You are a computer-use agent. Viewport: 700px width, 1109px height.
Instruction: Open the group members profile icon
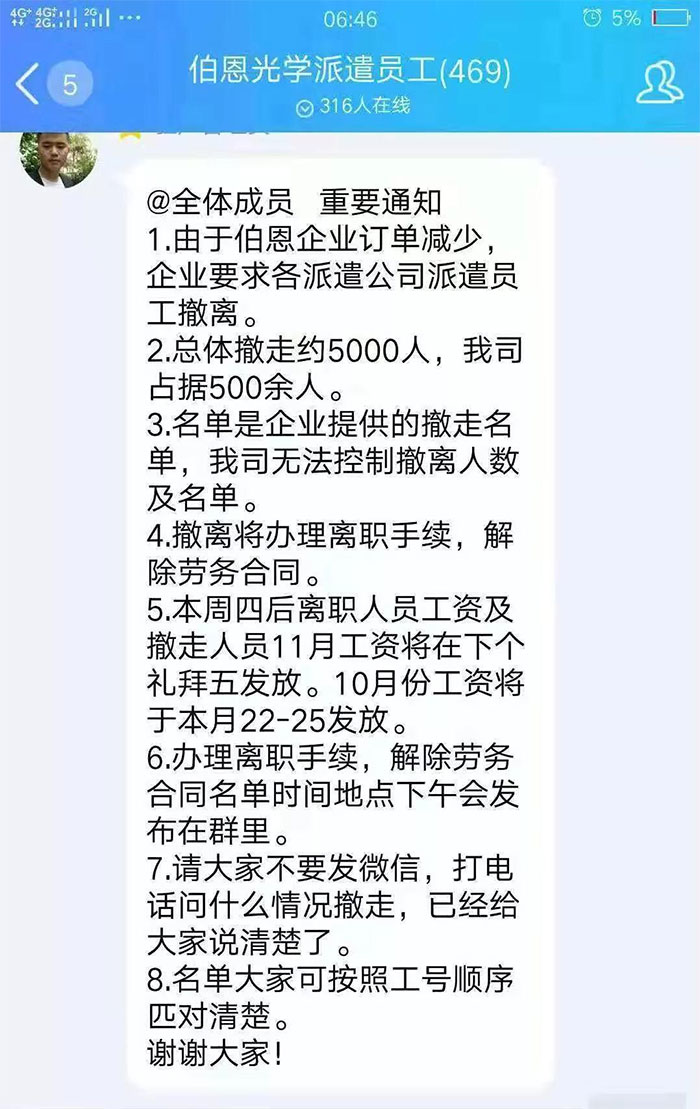pyautogui.click(x=659, y=82)
